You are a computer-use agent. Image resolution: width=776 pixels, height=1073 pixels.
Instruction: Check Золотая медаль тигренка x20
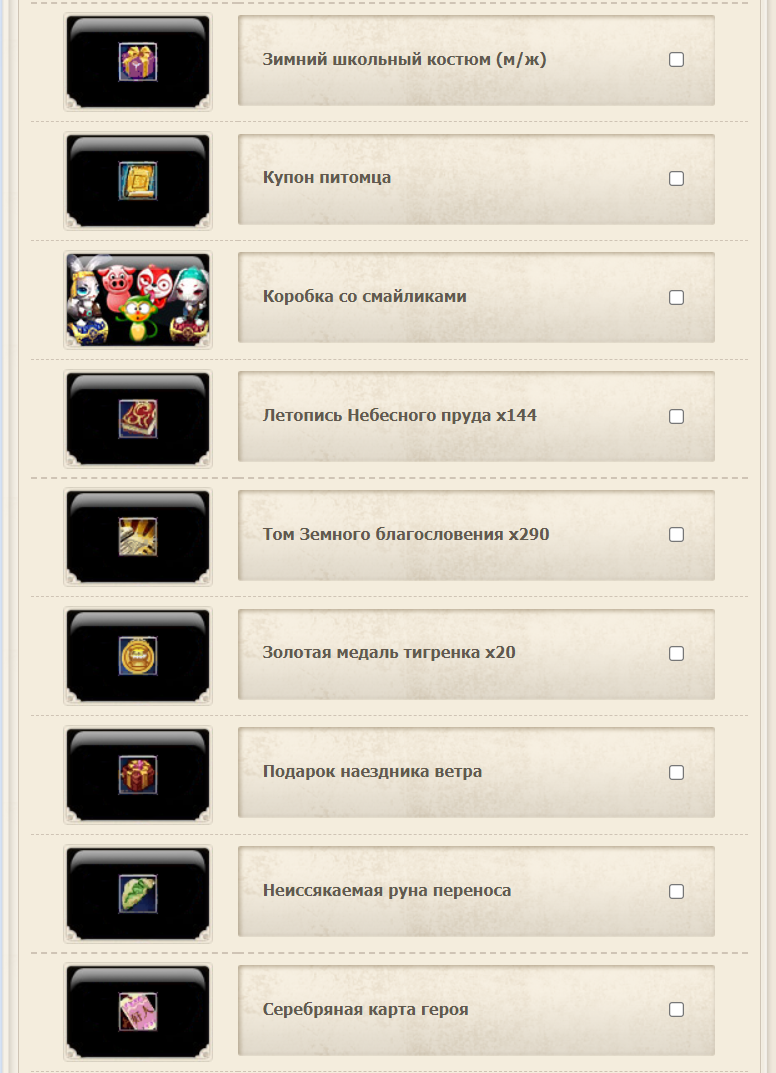tap(676, 654)
